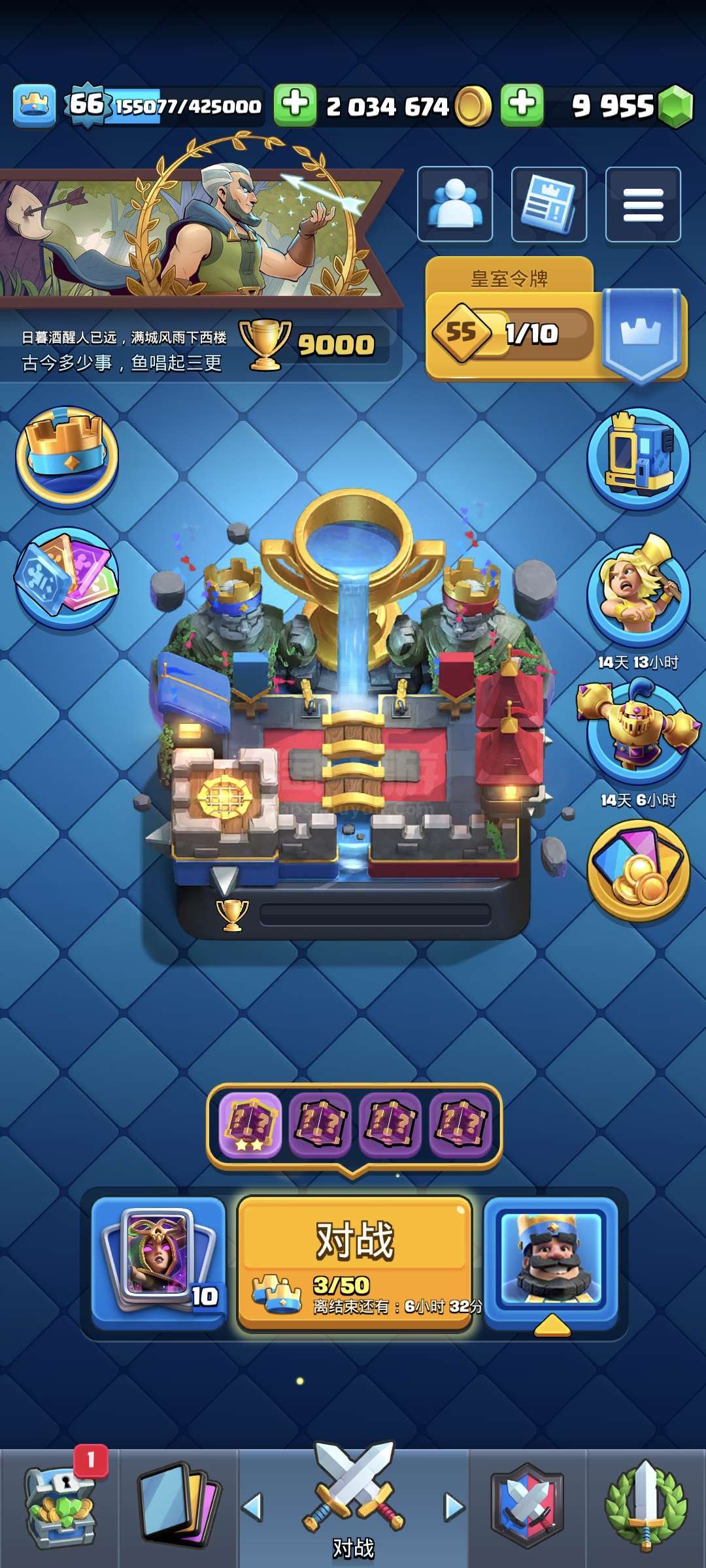Tap the plus button to add gems
706x1568 pixels.
(522, 105)
